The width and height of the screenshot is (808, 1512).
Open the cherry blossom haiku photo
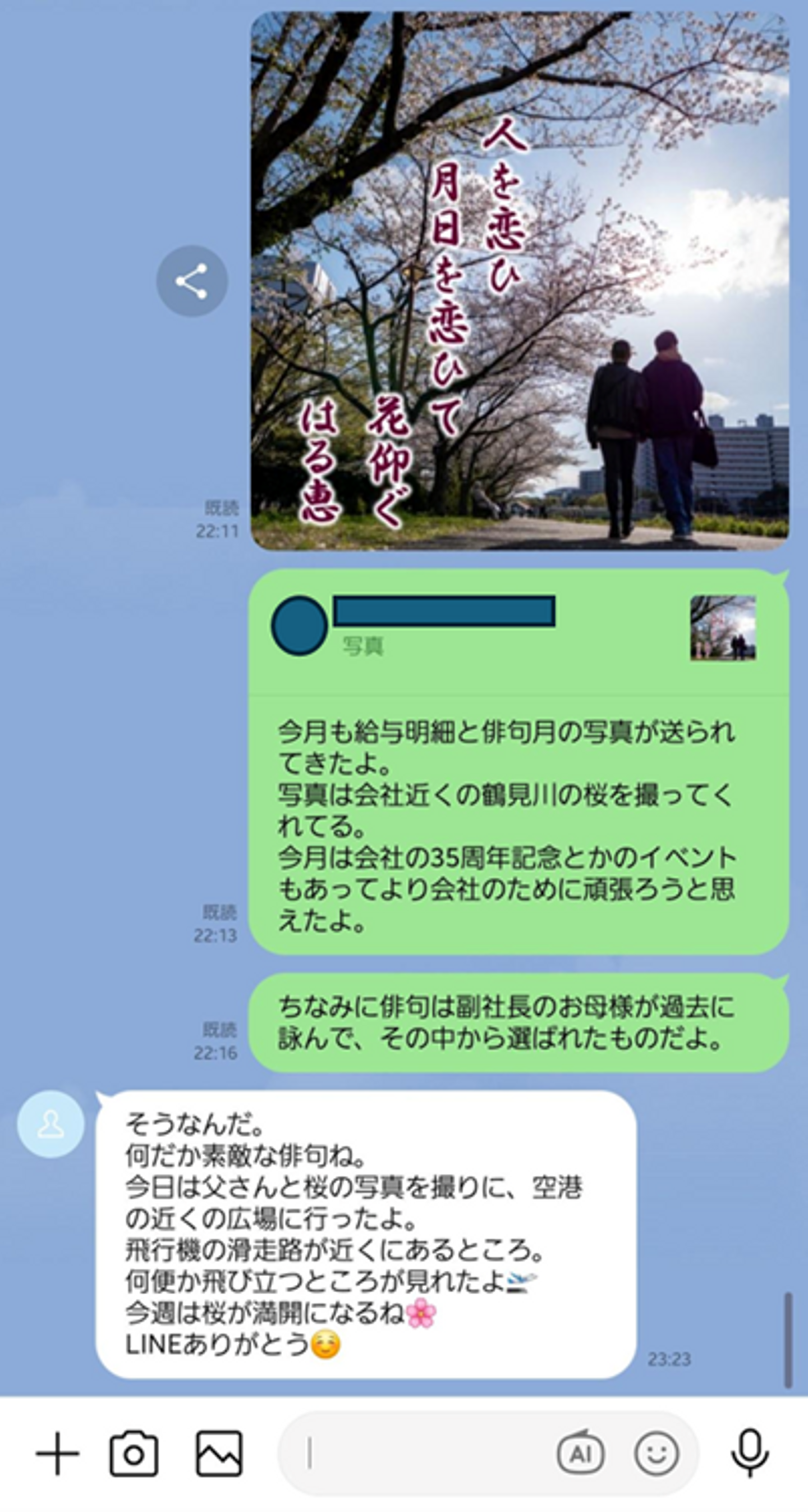(x=519, y=281)
